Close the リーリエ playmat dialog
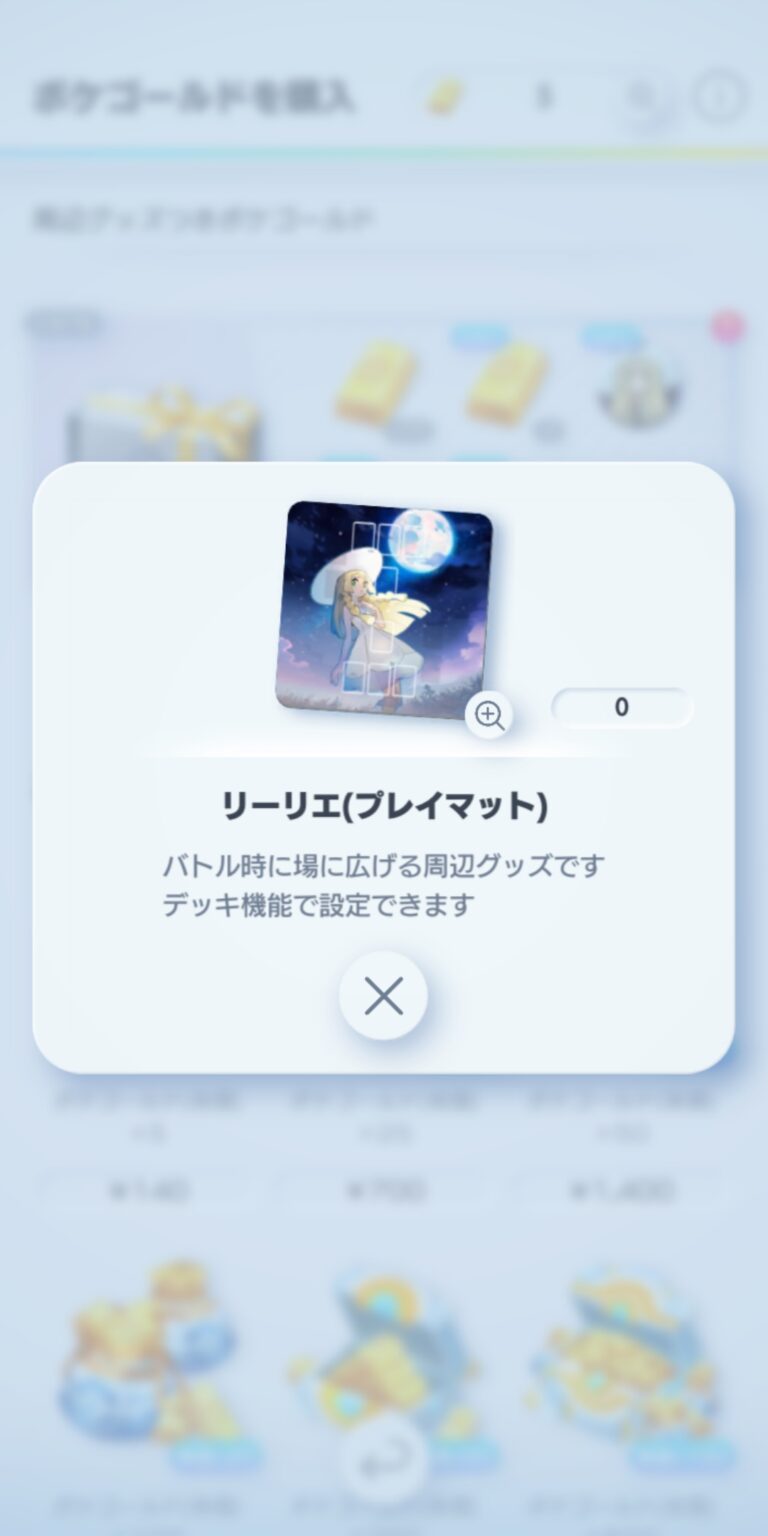Image resolution: width=768 pixels, height=1536 pixels. point(383,996)
